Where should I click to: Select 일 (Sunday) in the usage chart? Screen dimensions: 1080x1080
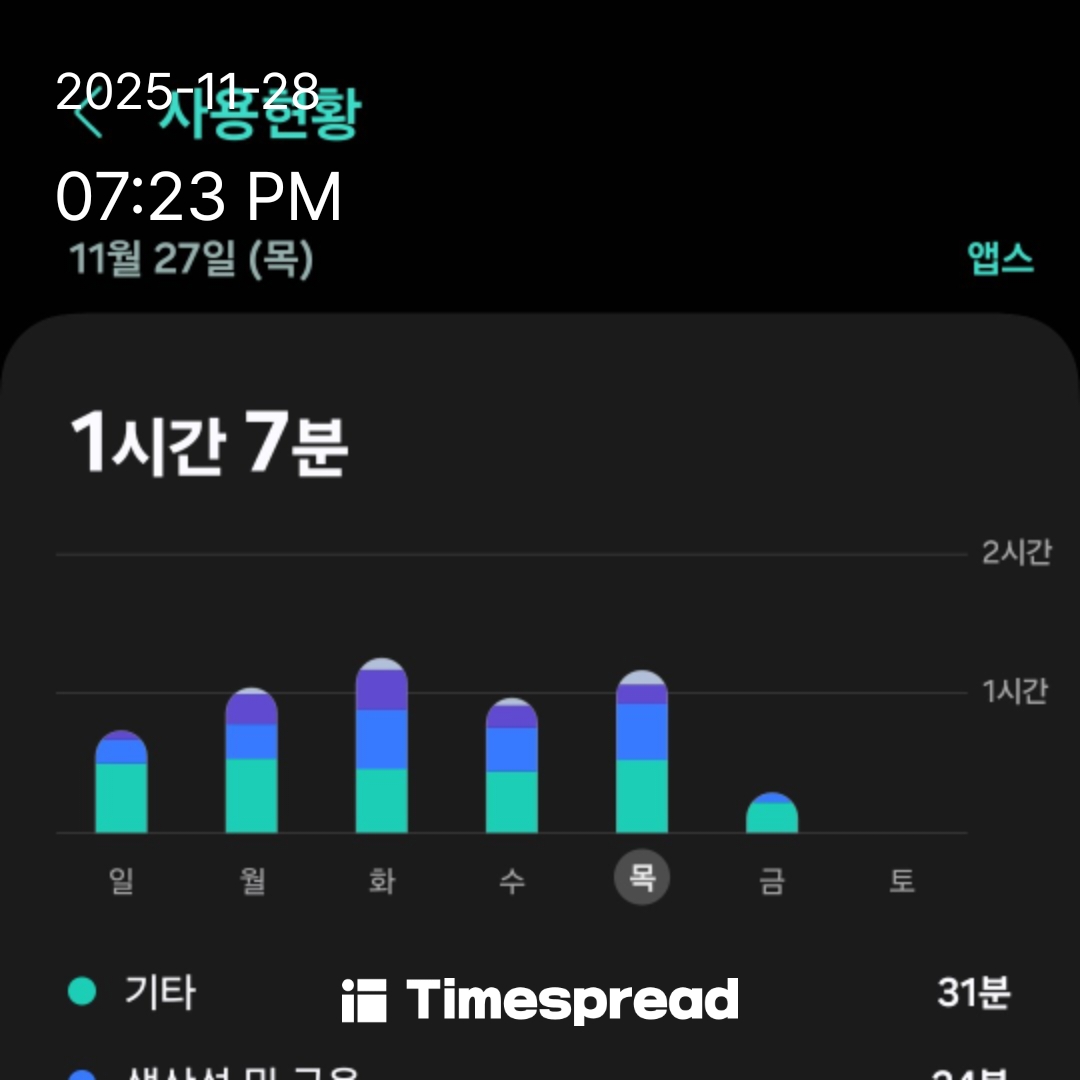121,881
